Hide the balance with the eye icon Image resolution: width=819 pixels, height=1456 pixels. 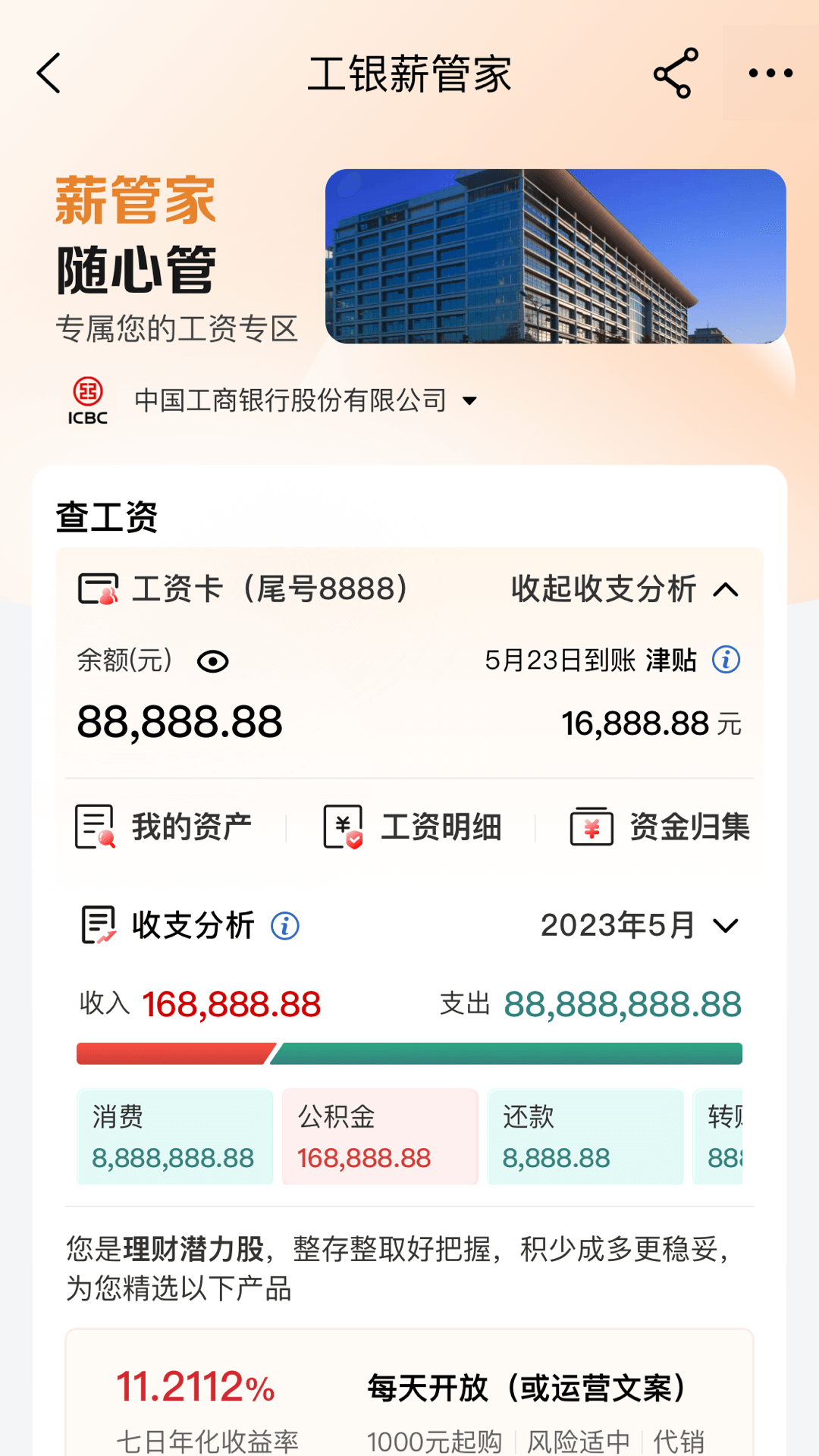click(213, 661)
